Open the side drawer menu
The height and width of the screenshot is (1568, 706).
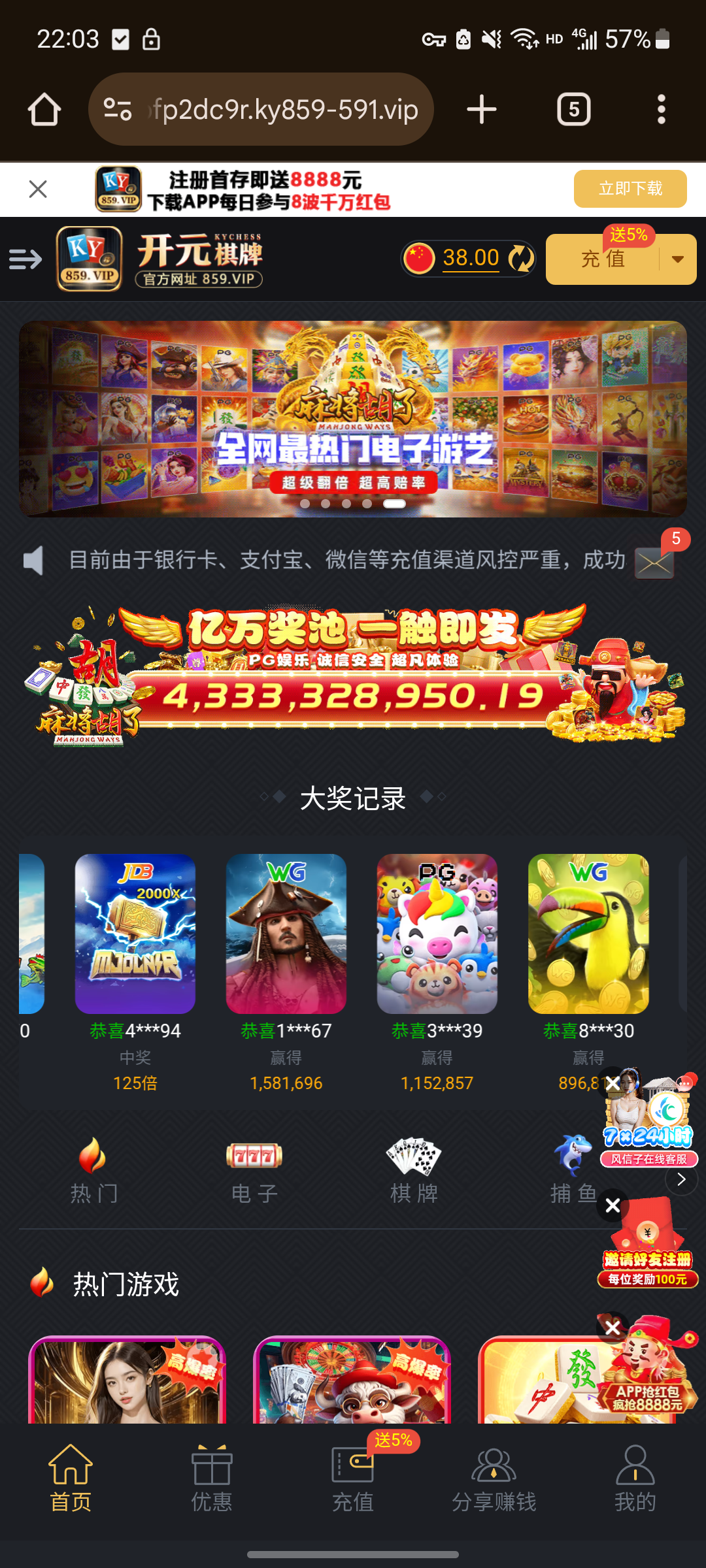pyautogui.click(x=25, y=259)
